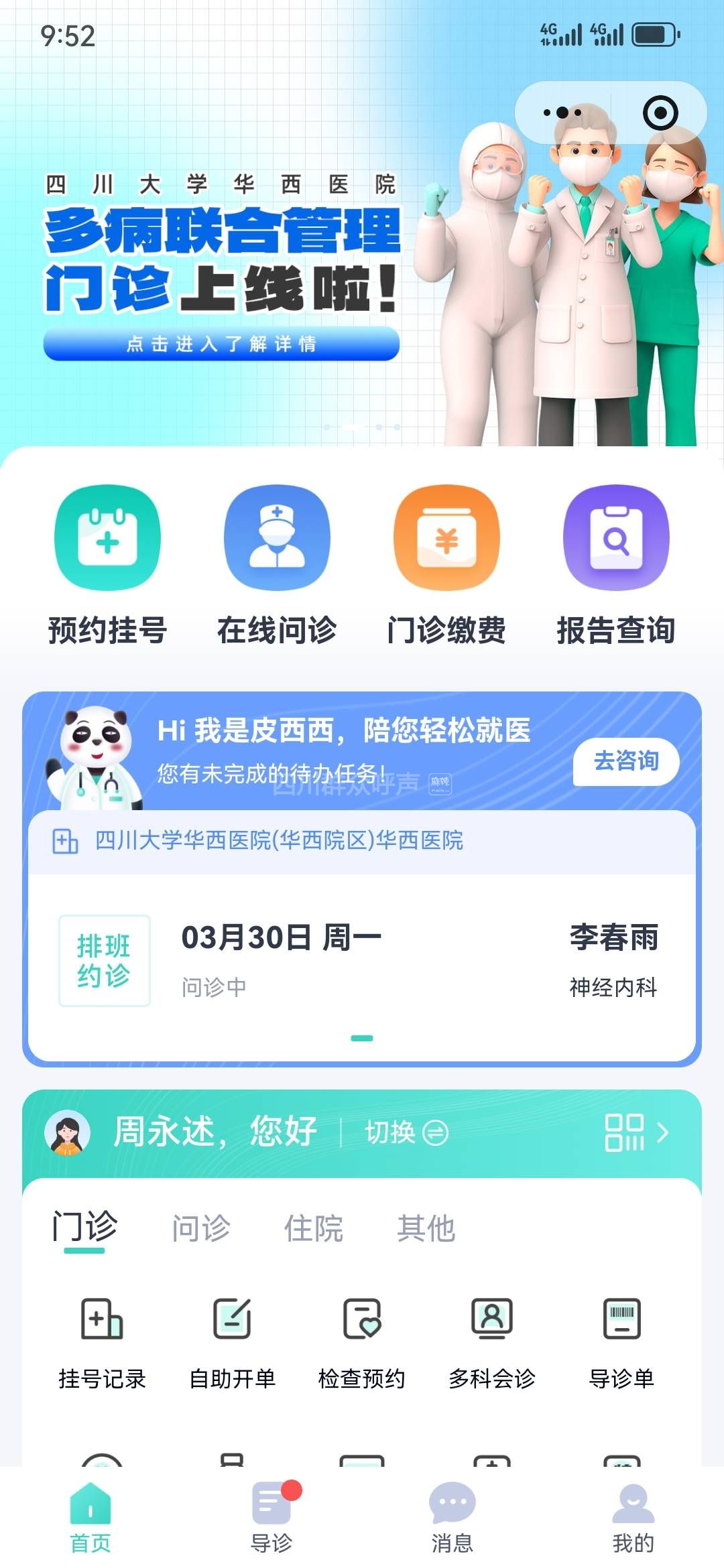Switch to the 住院 tab
Screen dimensions: 724x1568
(314, 1228)
